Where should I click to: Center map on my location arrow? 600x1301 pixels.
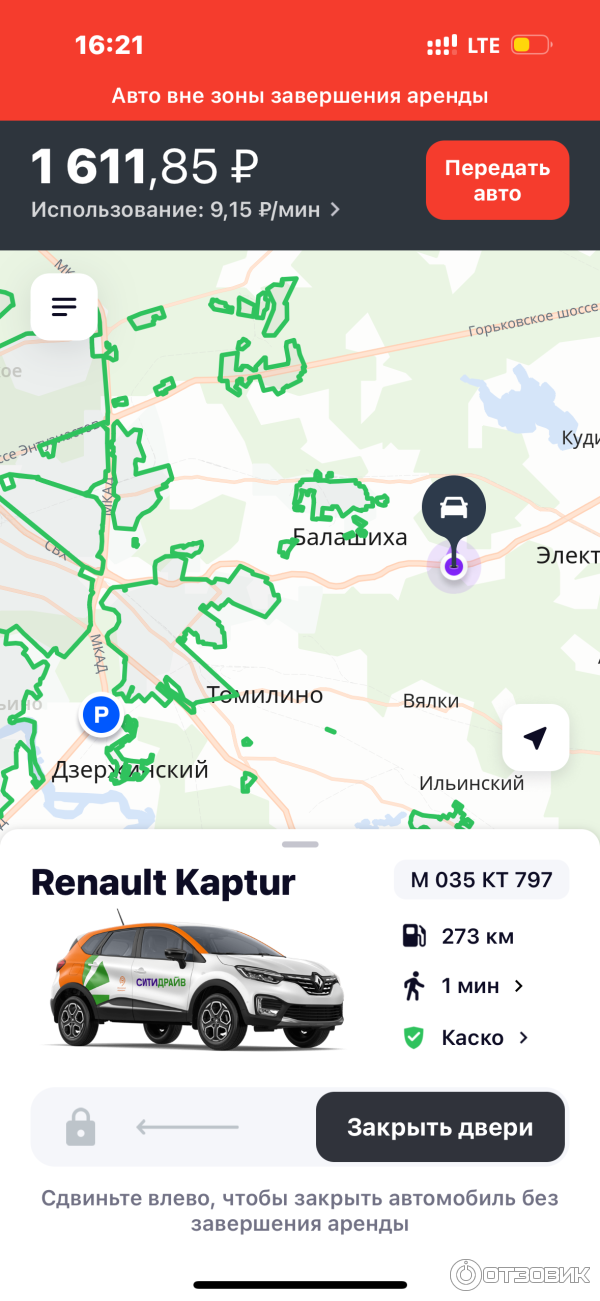tap(535, 738)
